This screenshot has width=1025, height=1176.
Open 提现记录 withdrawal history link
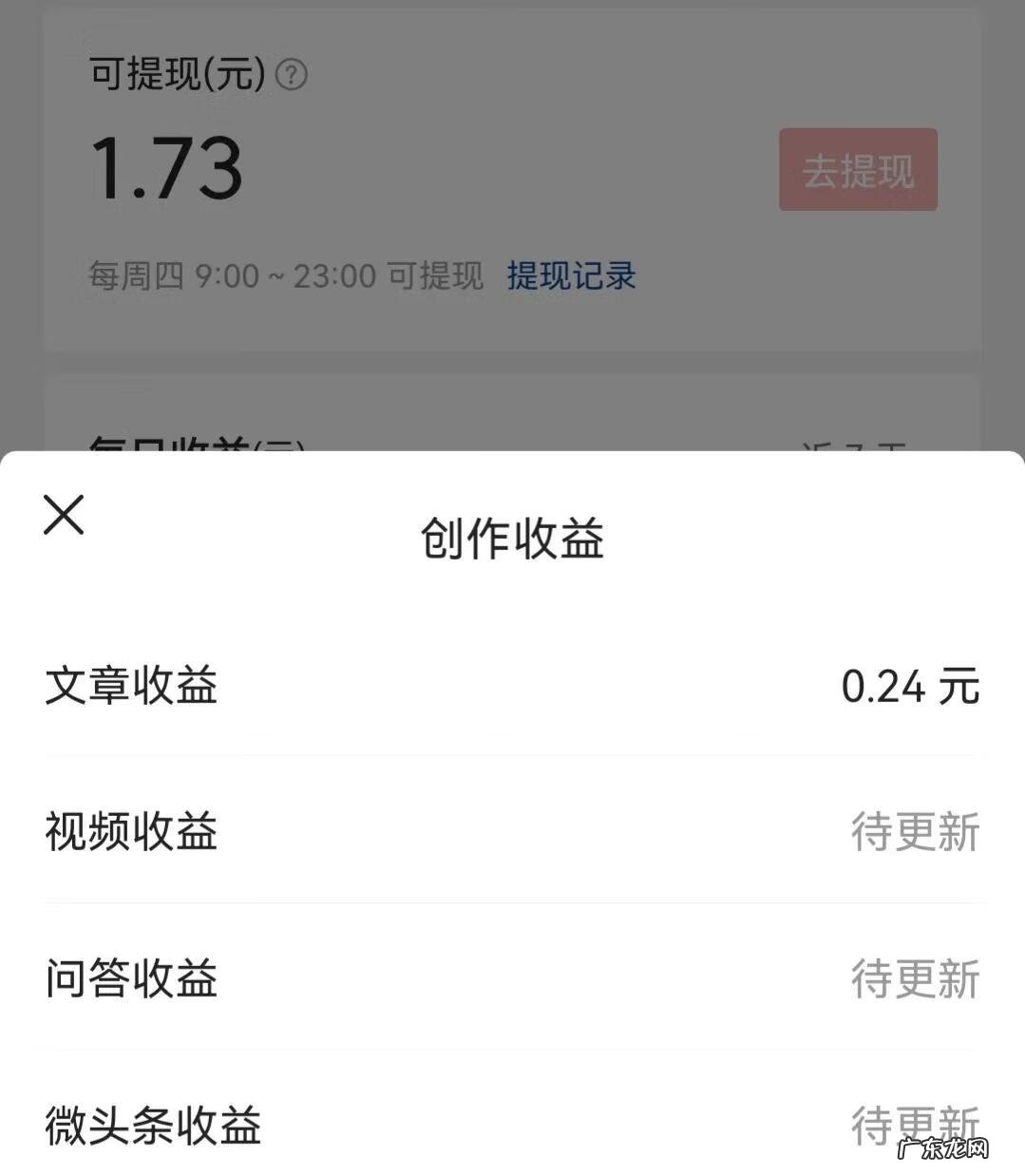point(570,276)
